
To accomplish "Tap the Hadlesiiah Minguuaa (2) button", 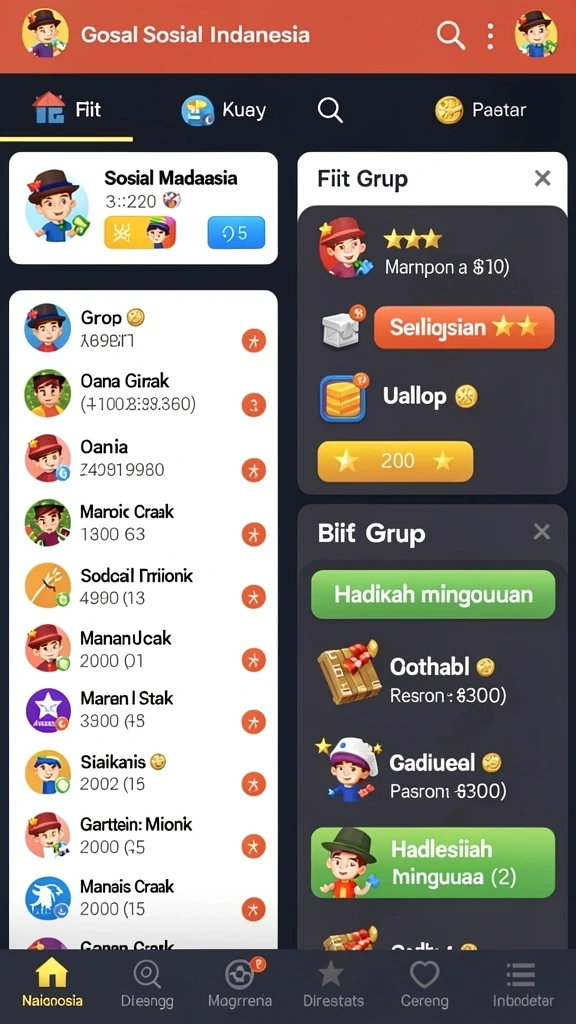I will [x=433, y=862].
